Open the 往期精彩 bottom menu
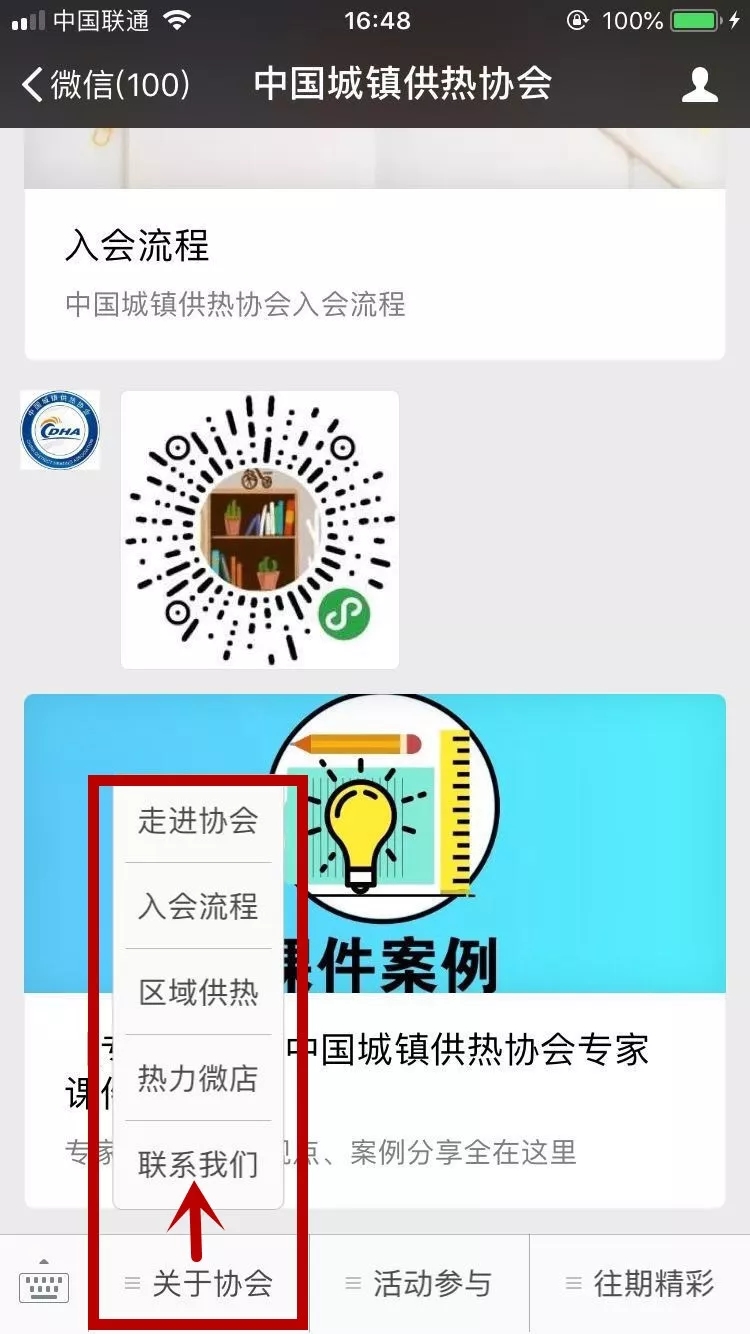 pos(640,1284)
